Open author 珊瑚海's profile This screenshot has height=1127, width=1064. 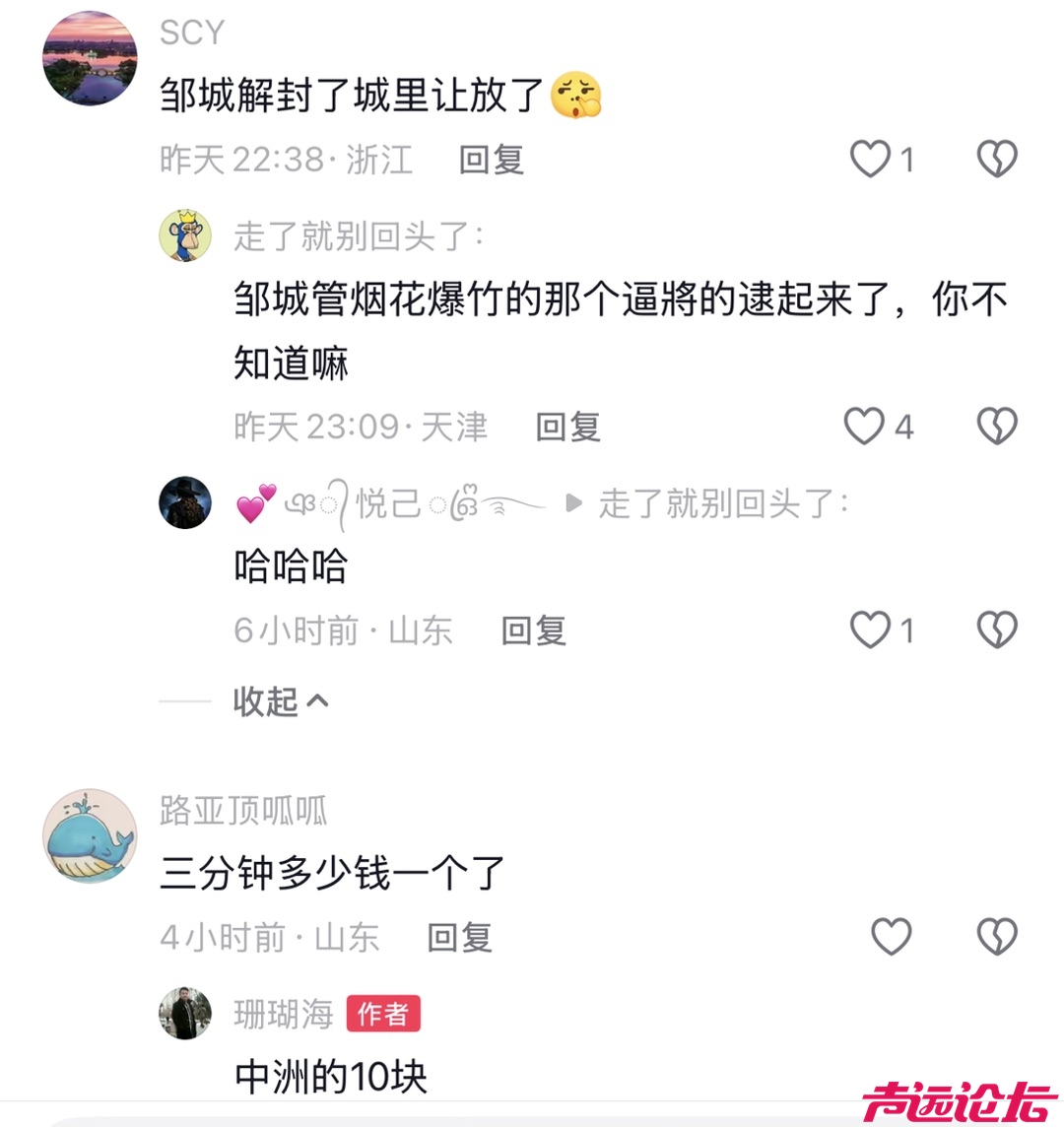[x=185, y=1014]
